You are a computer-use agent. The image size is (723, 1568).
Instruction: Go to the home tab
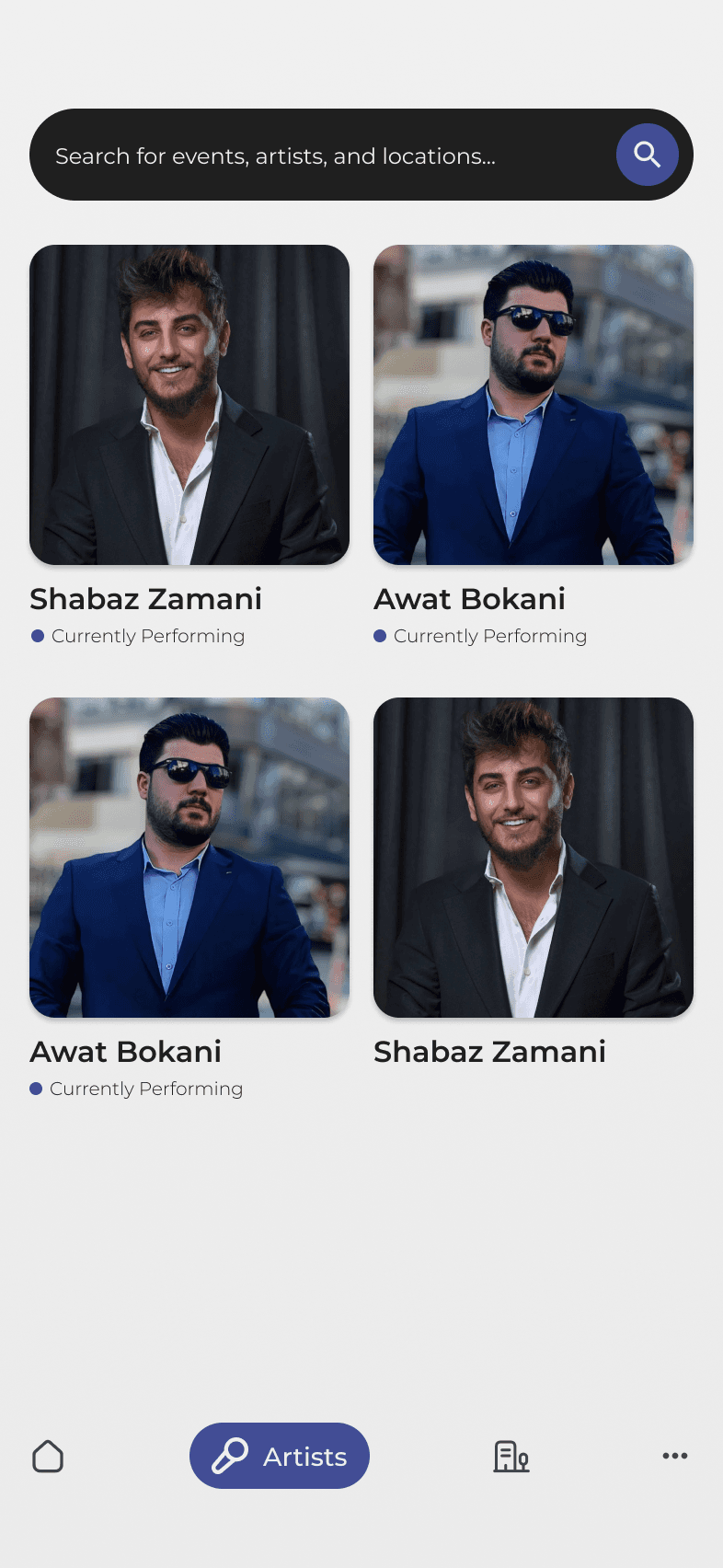tap(48, 1456)
